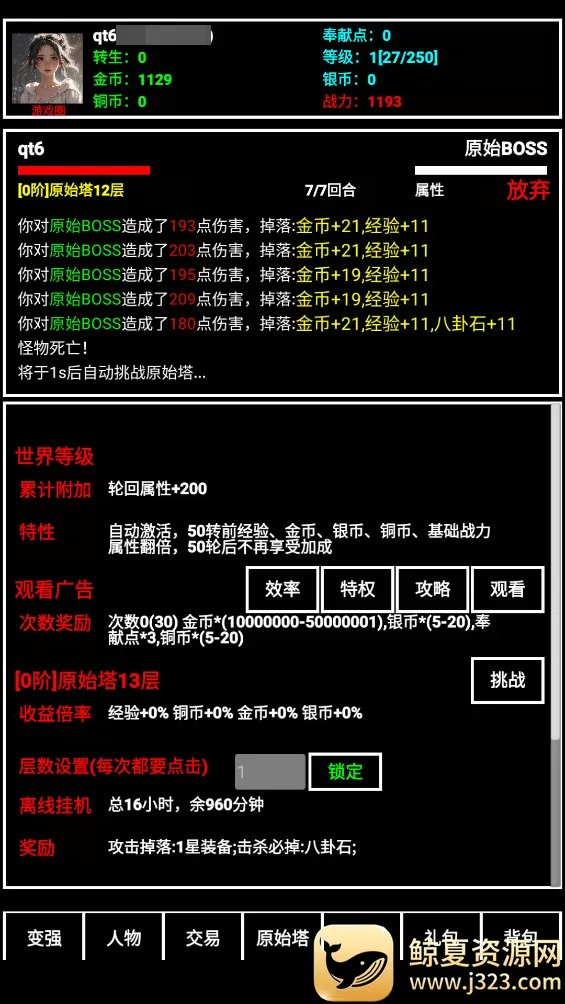
Task: Tap 锁定 to lock the floor setting
Action: [345, 772]
